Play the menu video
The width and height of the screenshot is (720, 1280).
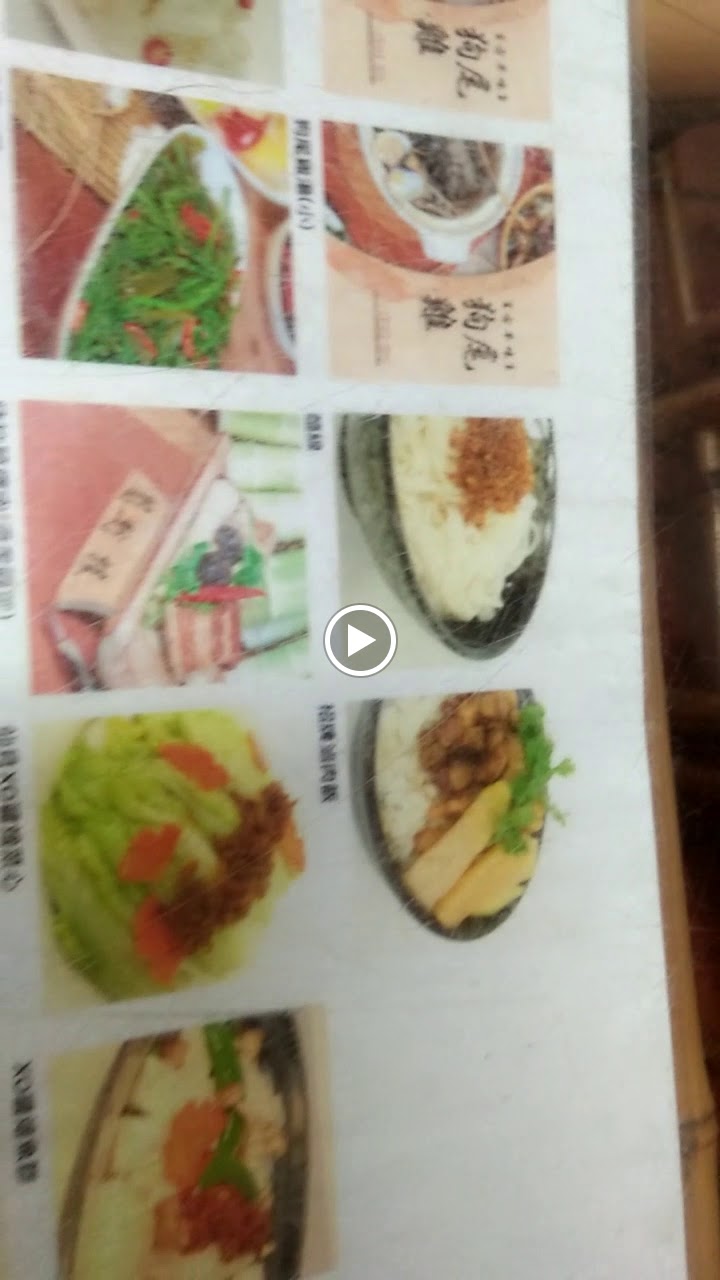click(x=360, y=640)
